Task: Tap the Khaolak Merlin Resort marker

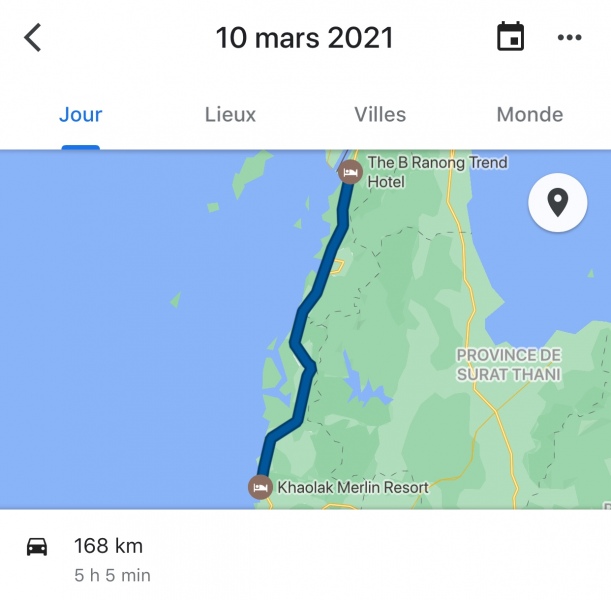Action: tap(260, 487)
